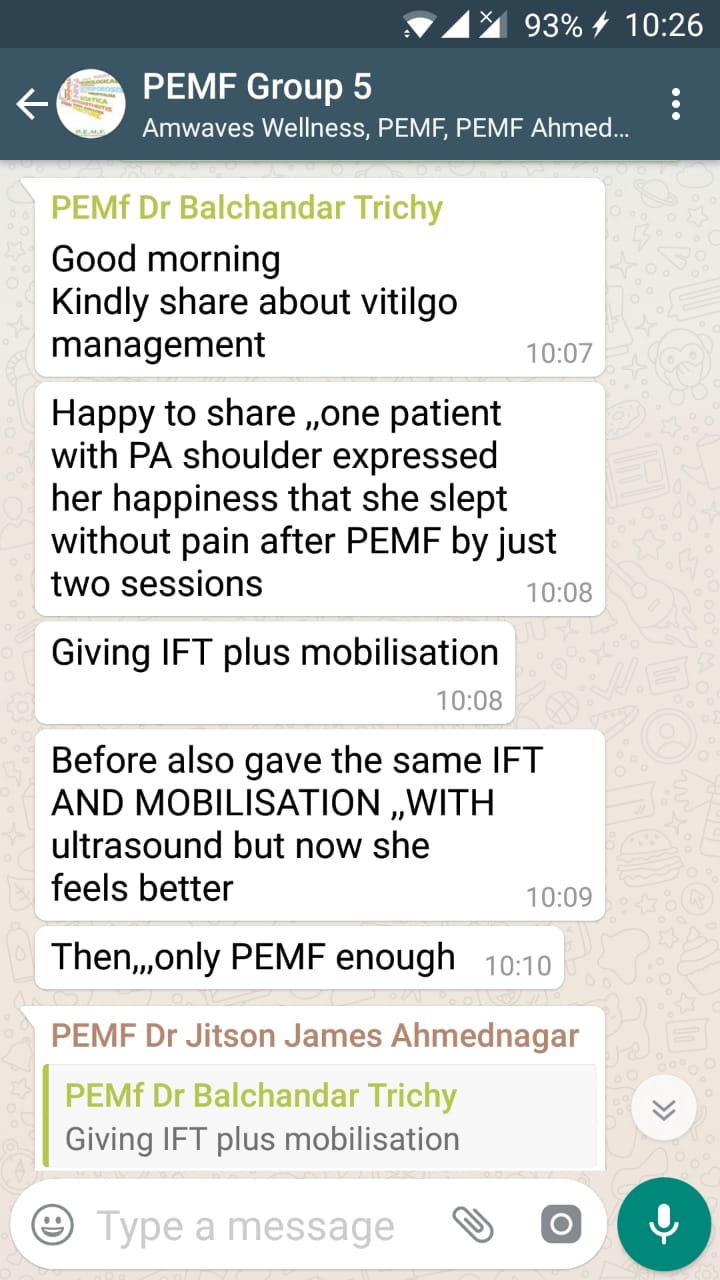
Task: Jump to latest messages with the down-chevron button
Action: click(x=664, y=1110)
